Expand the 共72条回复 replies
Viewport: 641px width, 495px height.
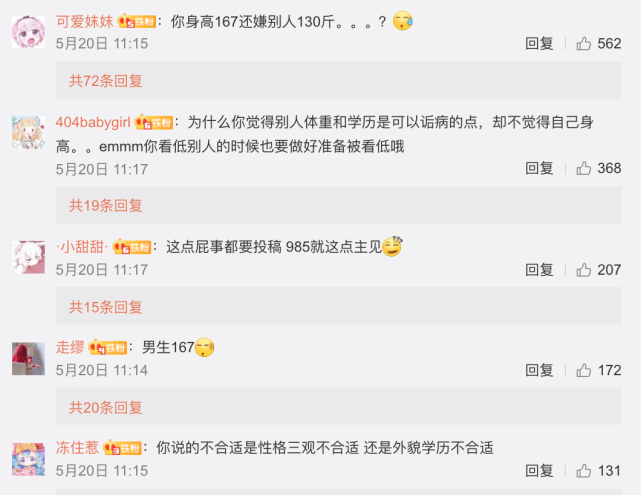click(x=105, y=80)
